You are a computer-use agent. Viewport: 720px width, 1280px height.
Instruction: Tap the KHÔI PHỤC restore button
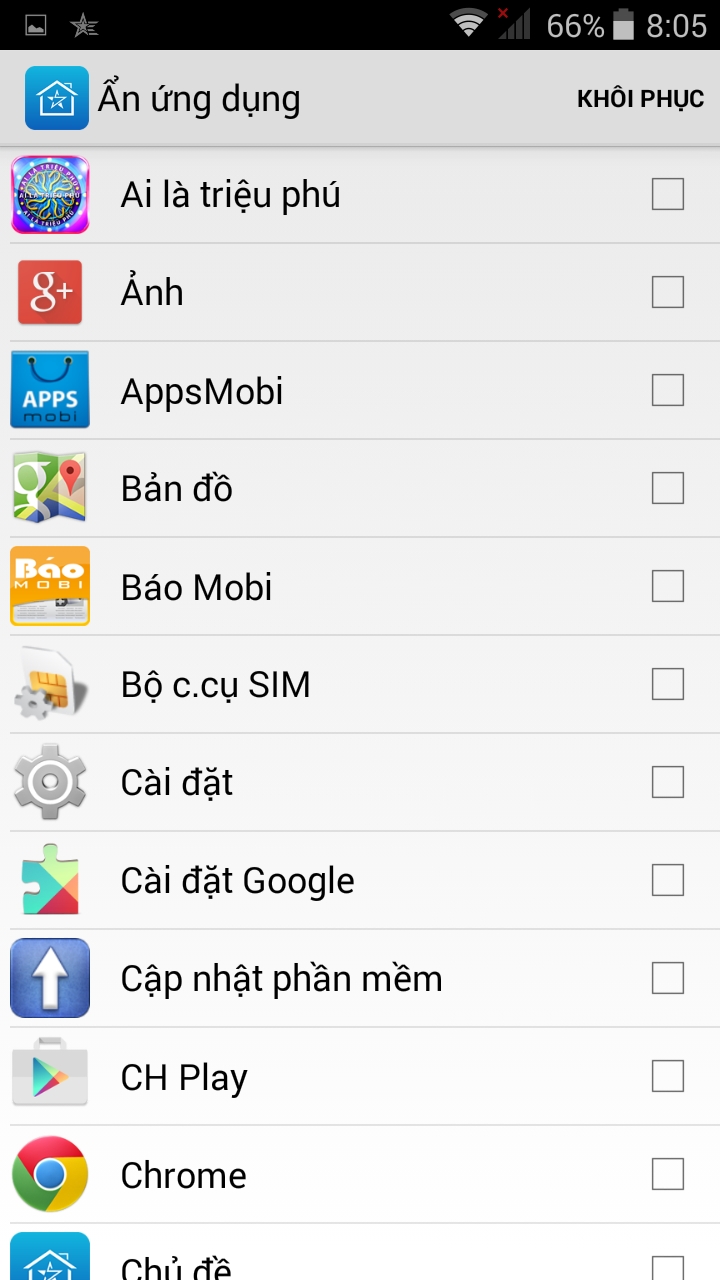(640, 99)
